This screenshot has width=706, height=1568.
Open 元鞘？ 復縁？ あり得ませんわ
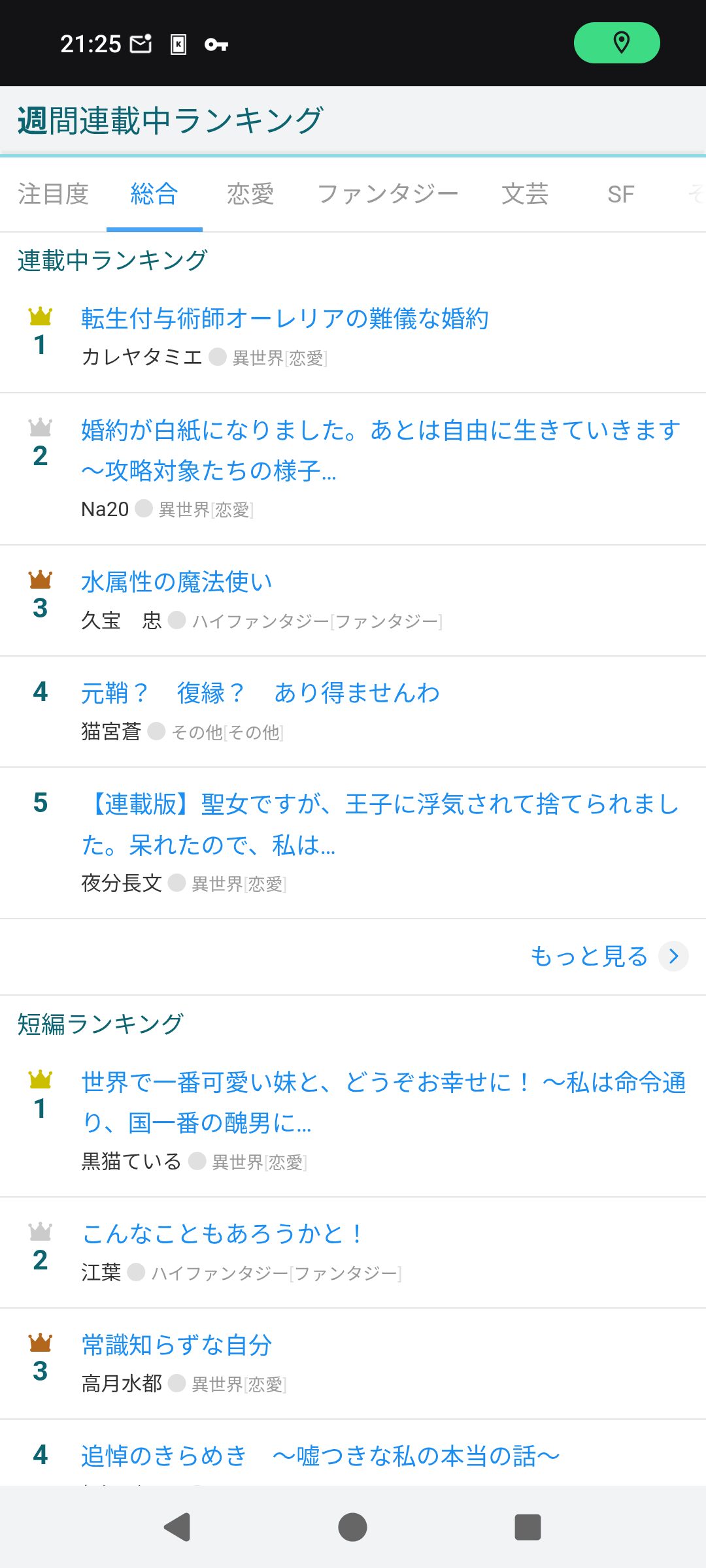pos(260,693)
